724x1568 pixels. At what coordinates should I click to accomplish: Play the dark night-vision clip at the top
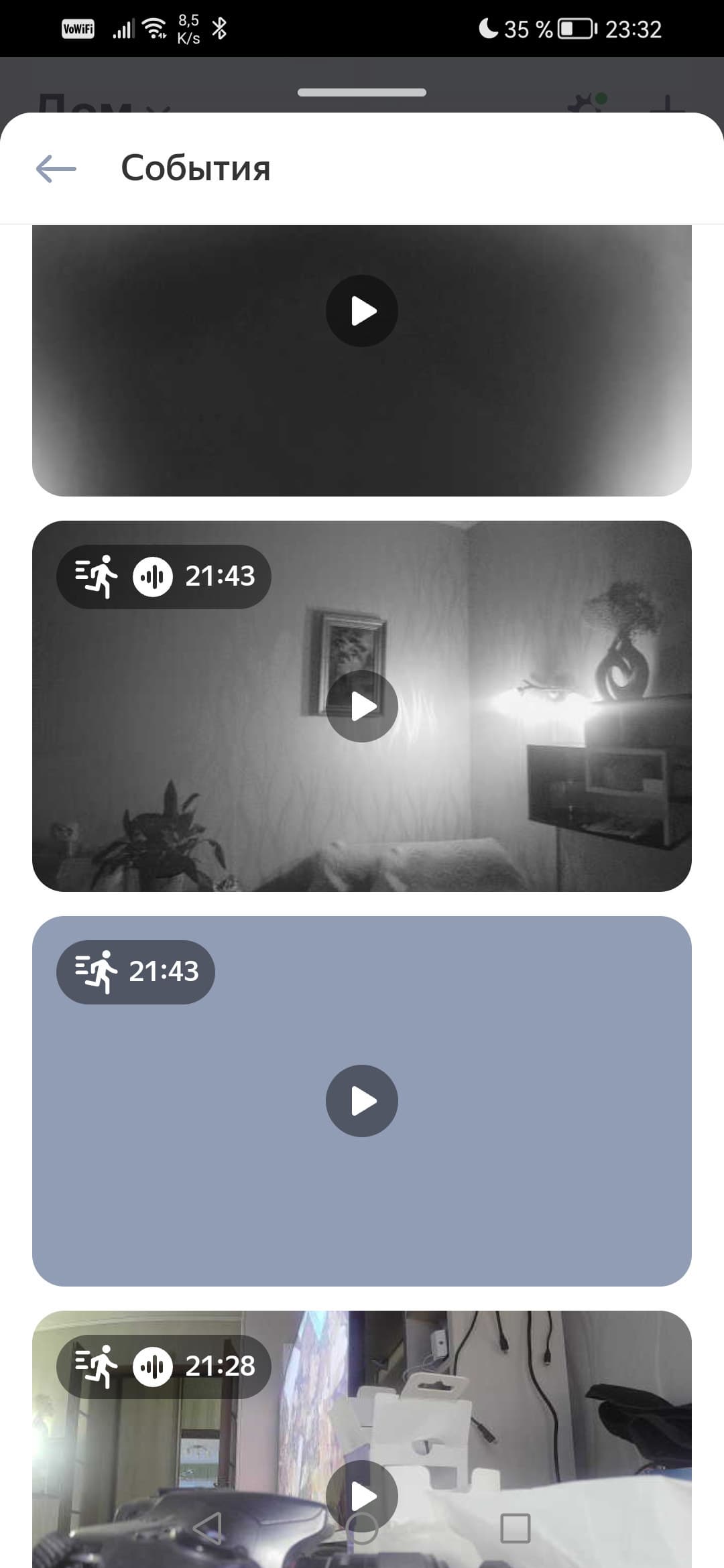(362, 311)
